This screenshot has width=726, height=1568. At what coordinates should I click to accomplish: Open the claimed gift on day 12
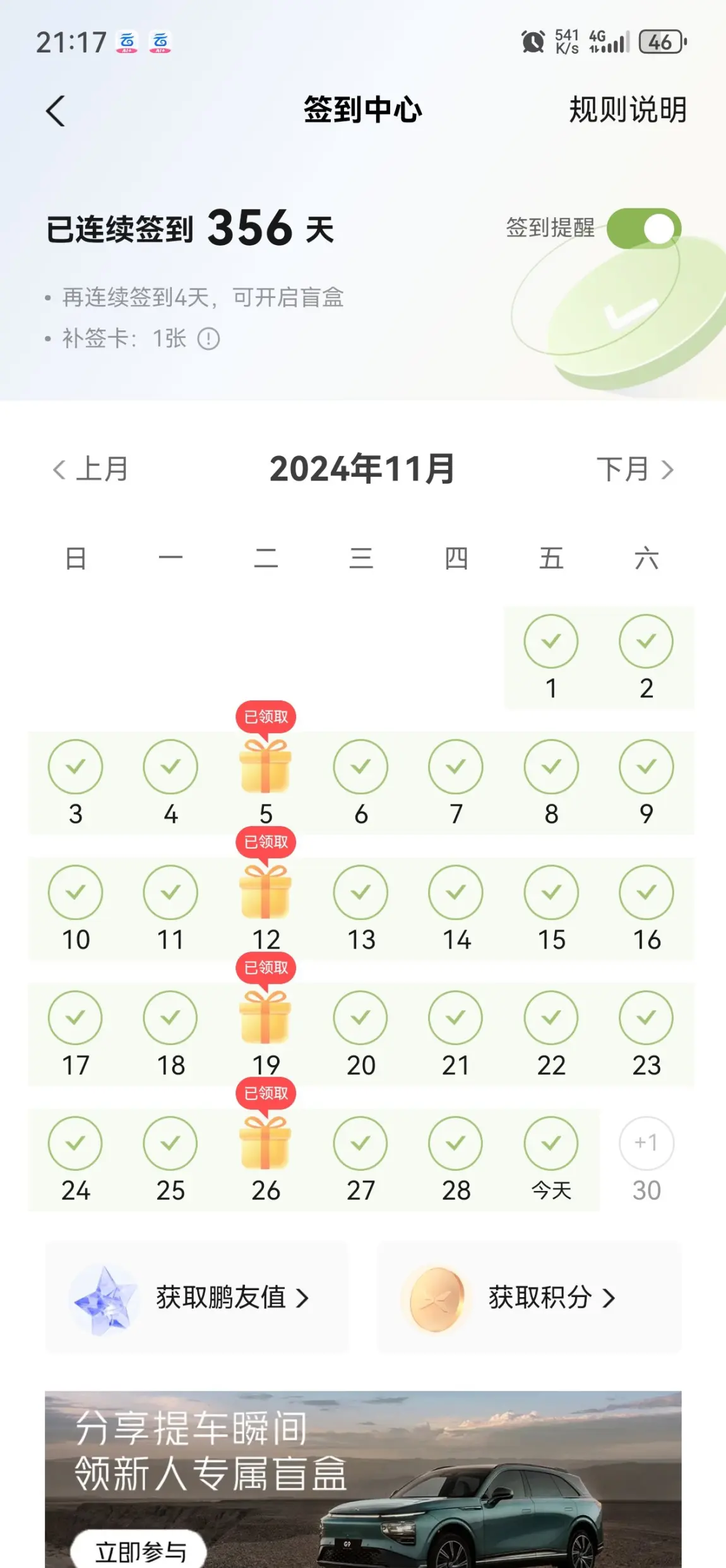point(266,892)
